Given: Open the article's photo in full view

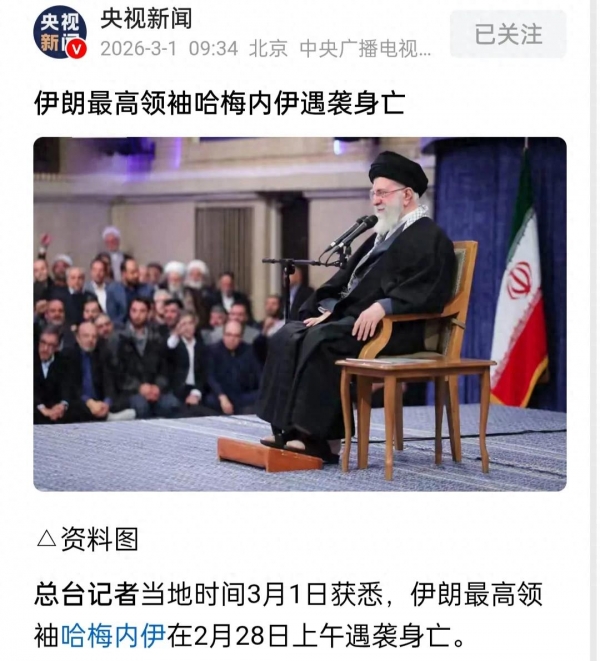Looking at the screenshot, I should click(299, 313).
